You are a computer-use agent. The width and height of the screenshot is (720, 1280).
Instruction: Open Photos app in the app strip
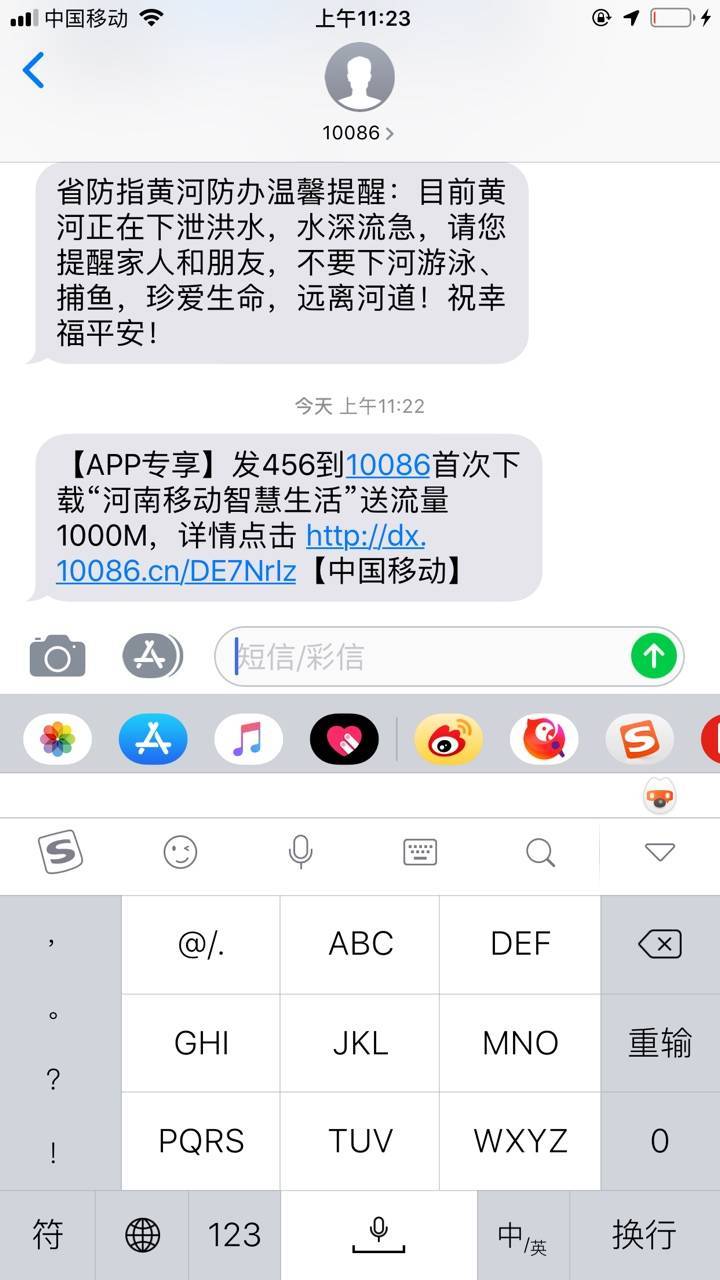pos(58,740)
